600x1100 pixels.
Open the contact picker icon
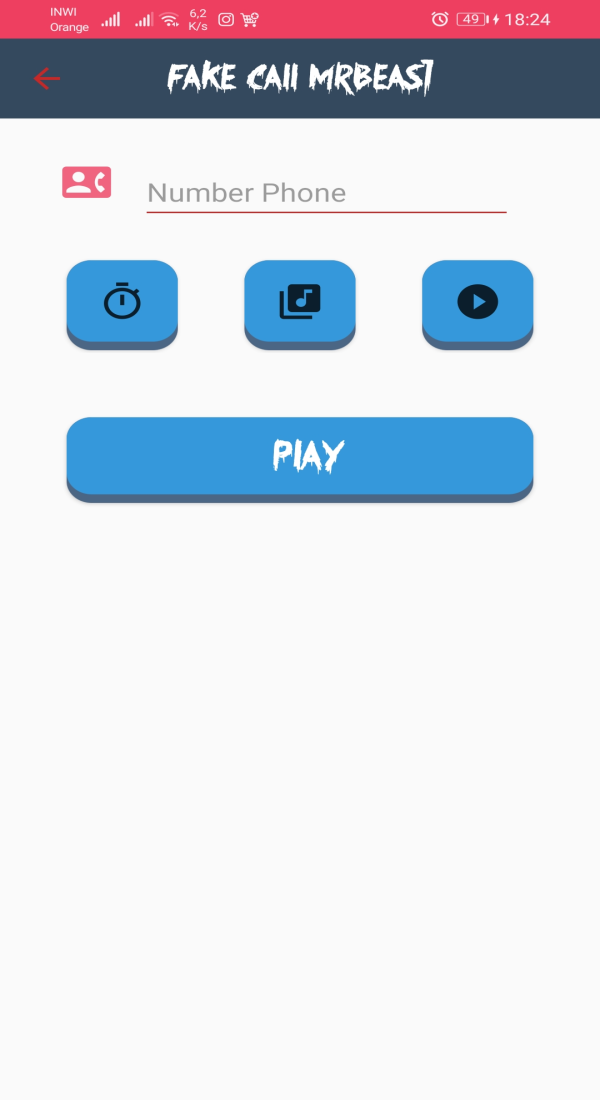point(86,182)
